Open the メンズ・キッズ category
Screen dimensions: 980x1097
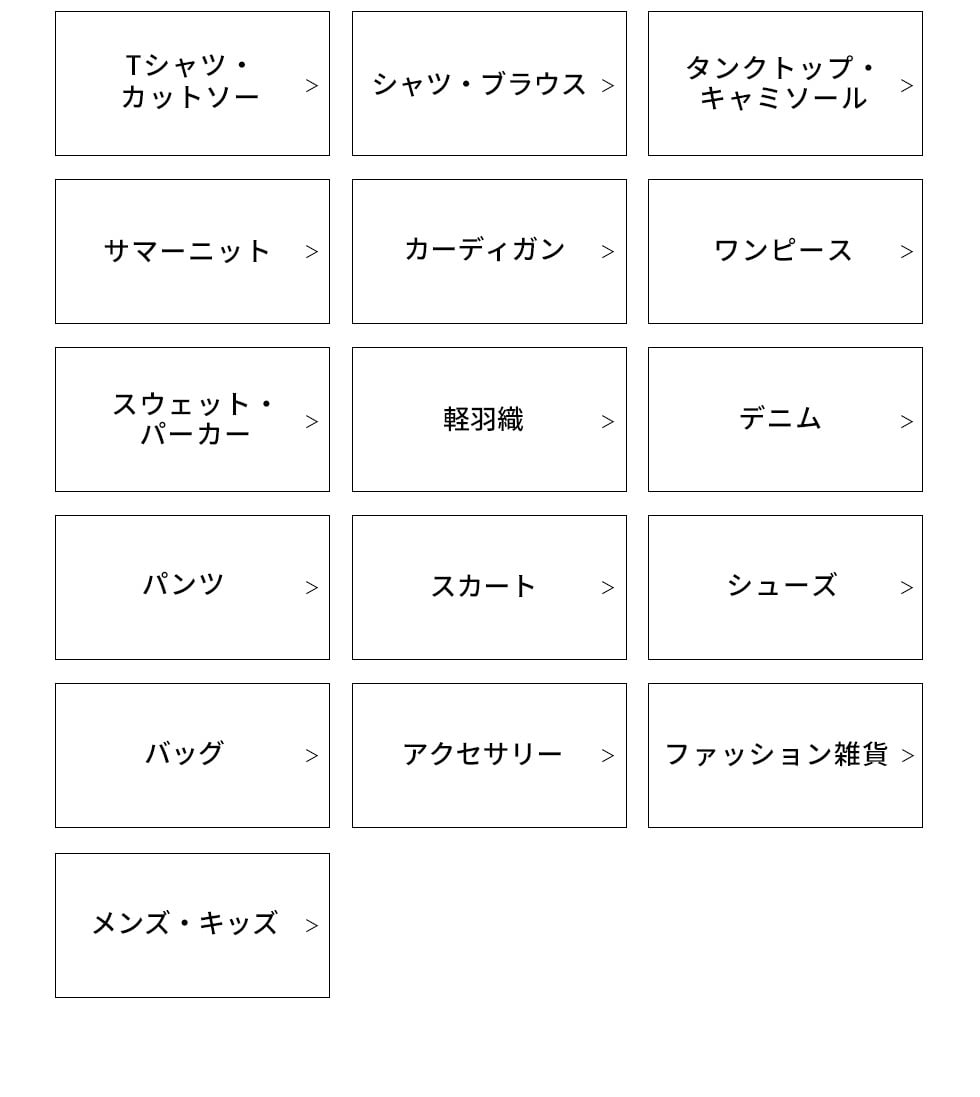click(192, 926)
